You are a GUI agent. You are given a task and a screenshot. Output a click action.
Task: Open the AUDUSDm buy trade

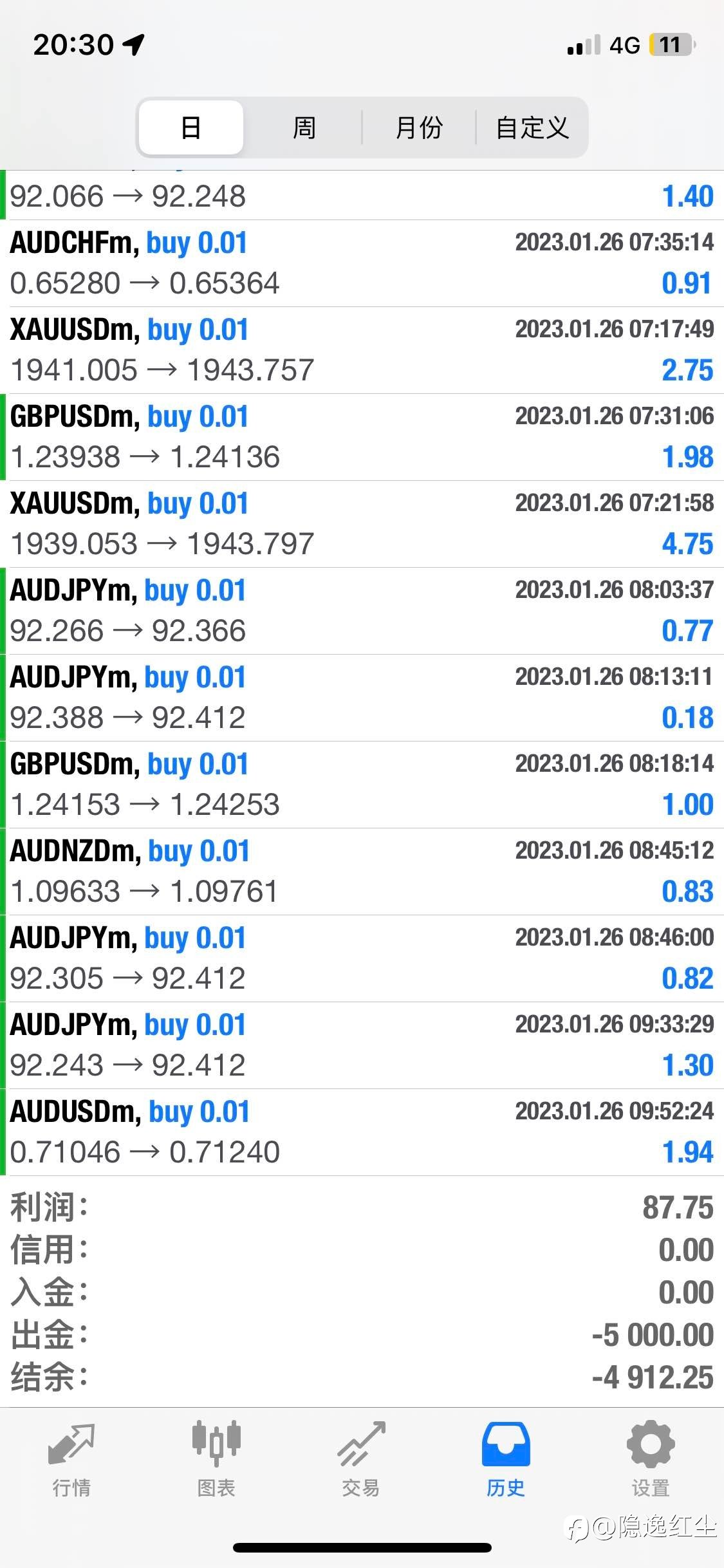tap(362, 1132)
